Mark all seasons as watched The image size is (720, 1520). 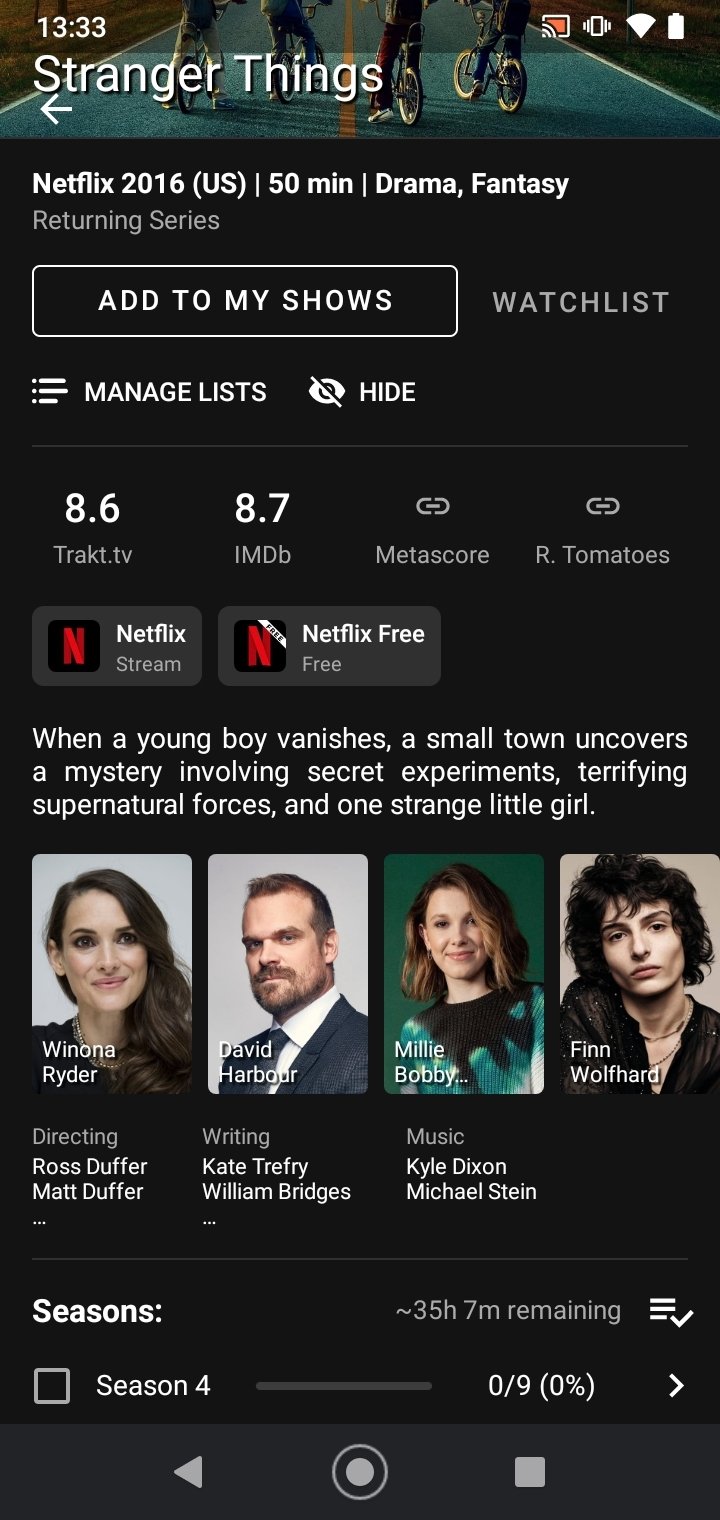671,1311
